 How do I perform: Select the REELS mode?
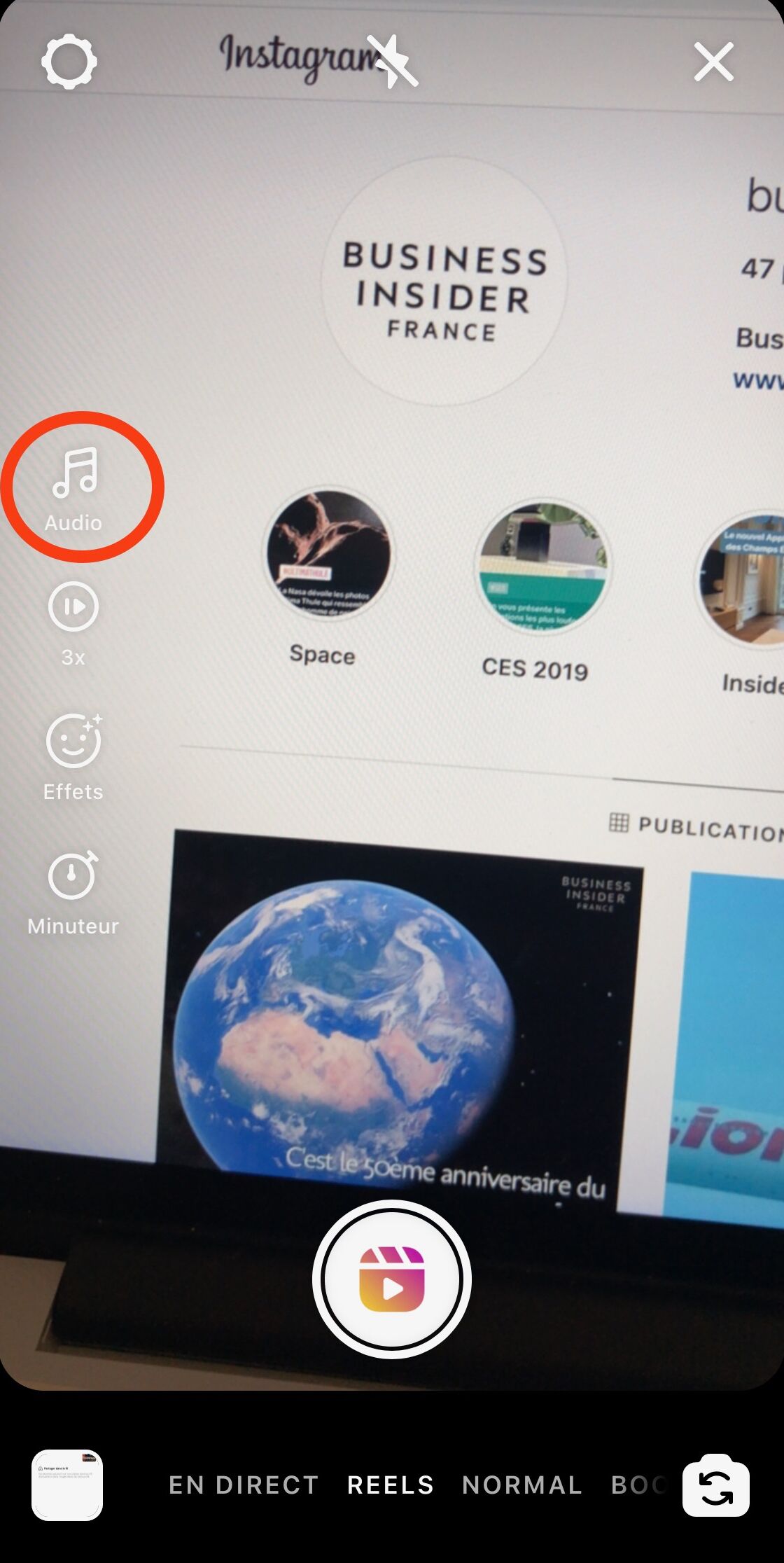click(x=391, y=1485)
